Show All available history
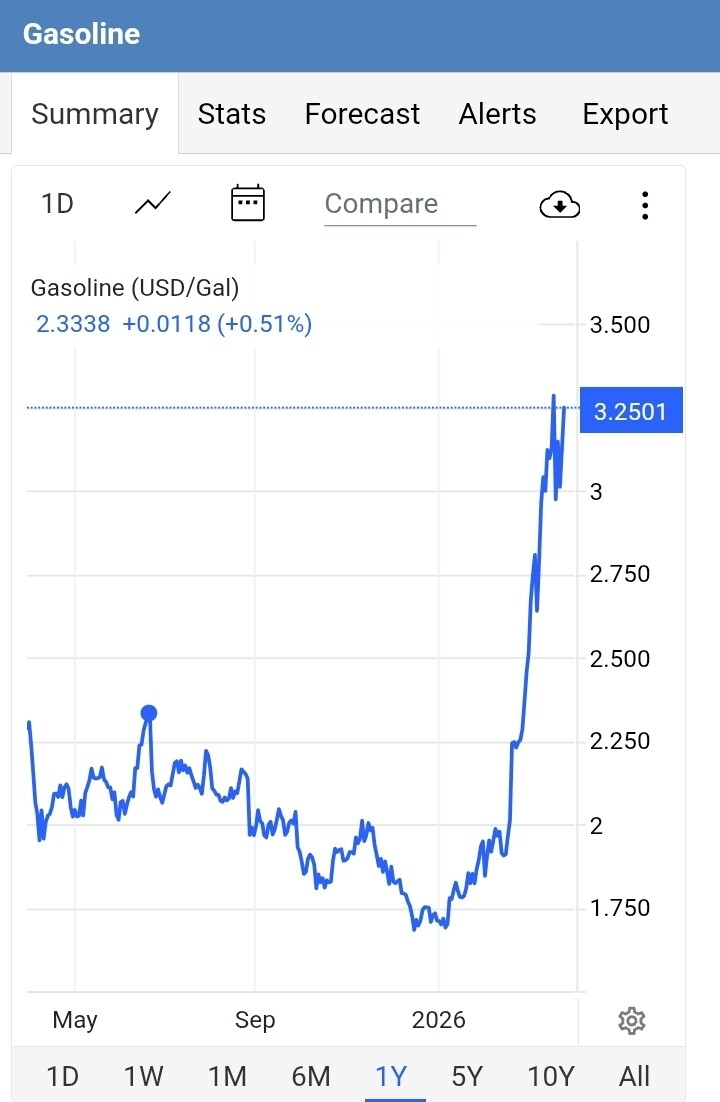This screenshot has width=720, height=1102. 634,1076
